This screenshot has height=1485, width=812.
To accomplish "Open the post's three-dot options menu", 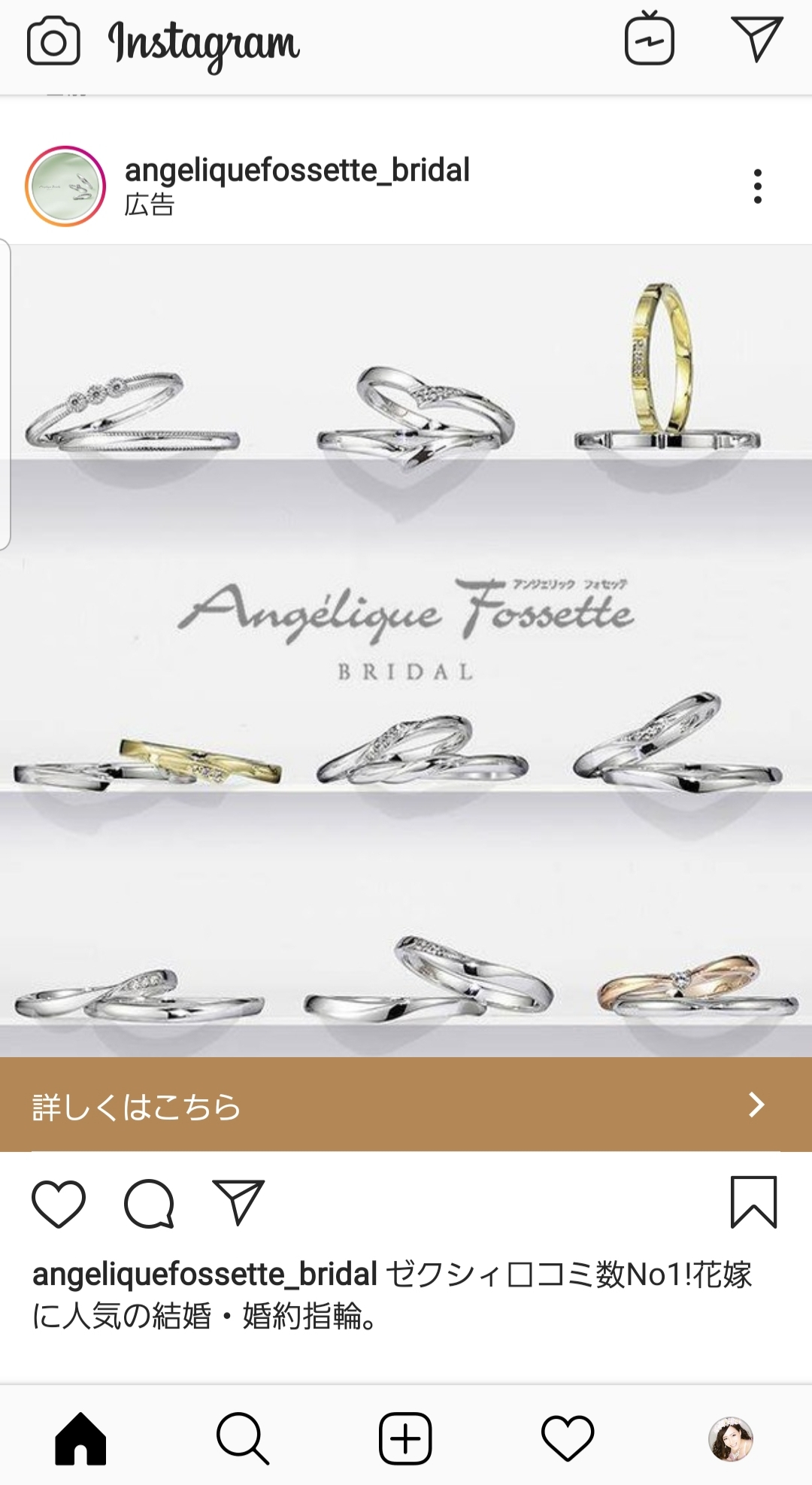I will pyautogui.click(x=757, y=186).
